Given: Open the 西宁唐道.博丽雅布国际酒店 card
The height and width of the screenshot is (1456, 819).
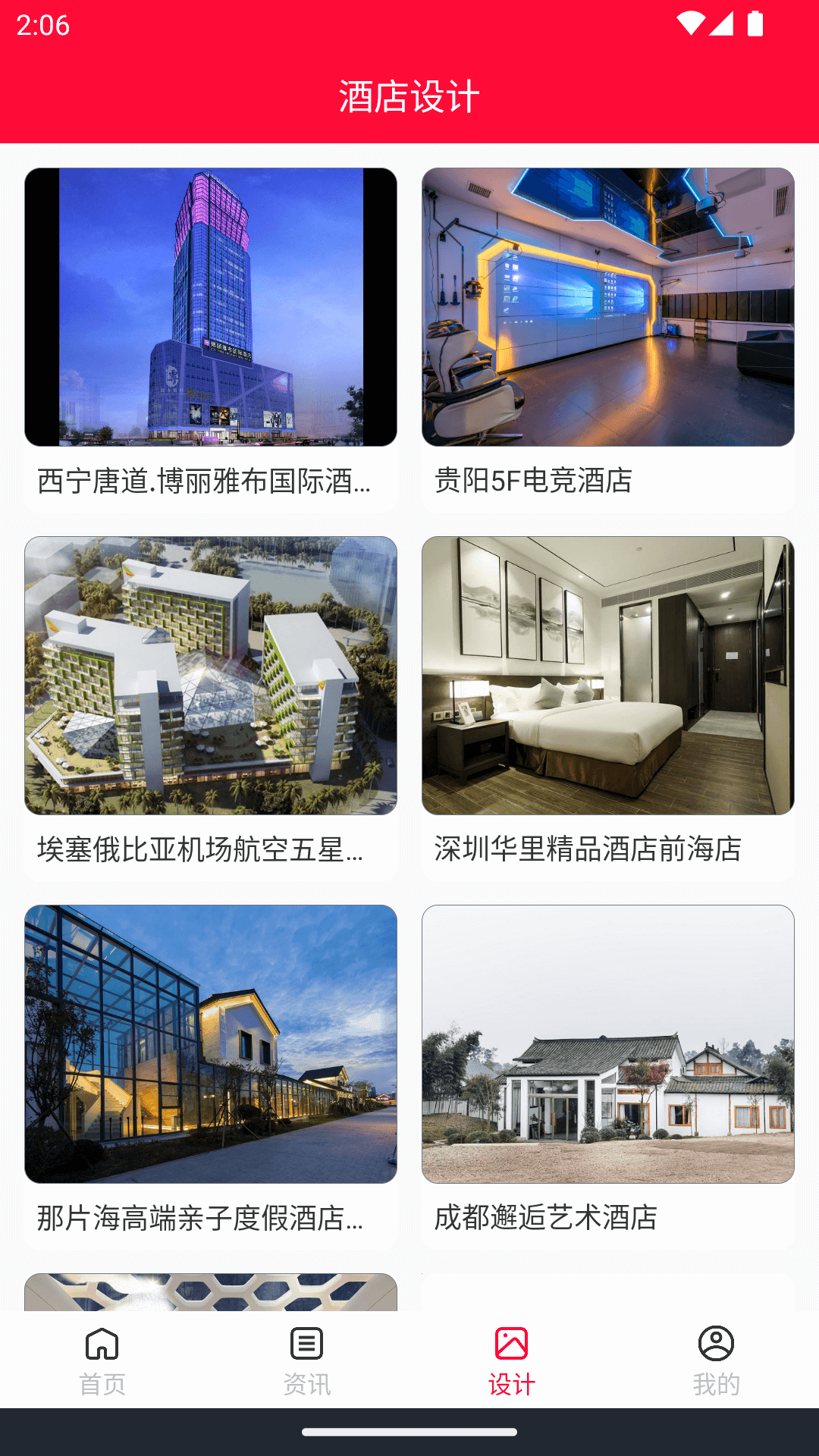Looking at the screenshot, I should pos(211,340).
